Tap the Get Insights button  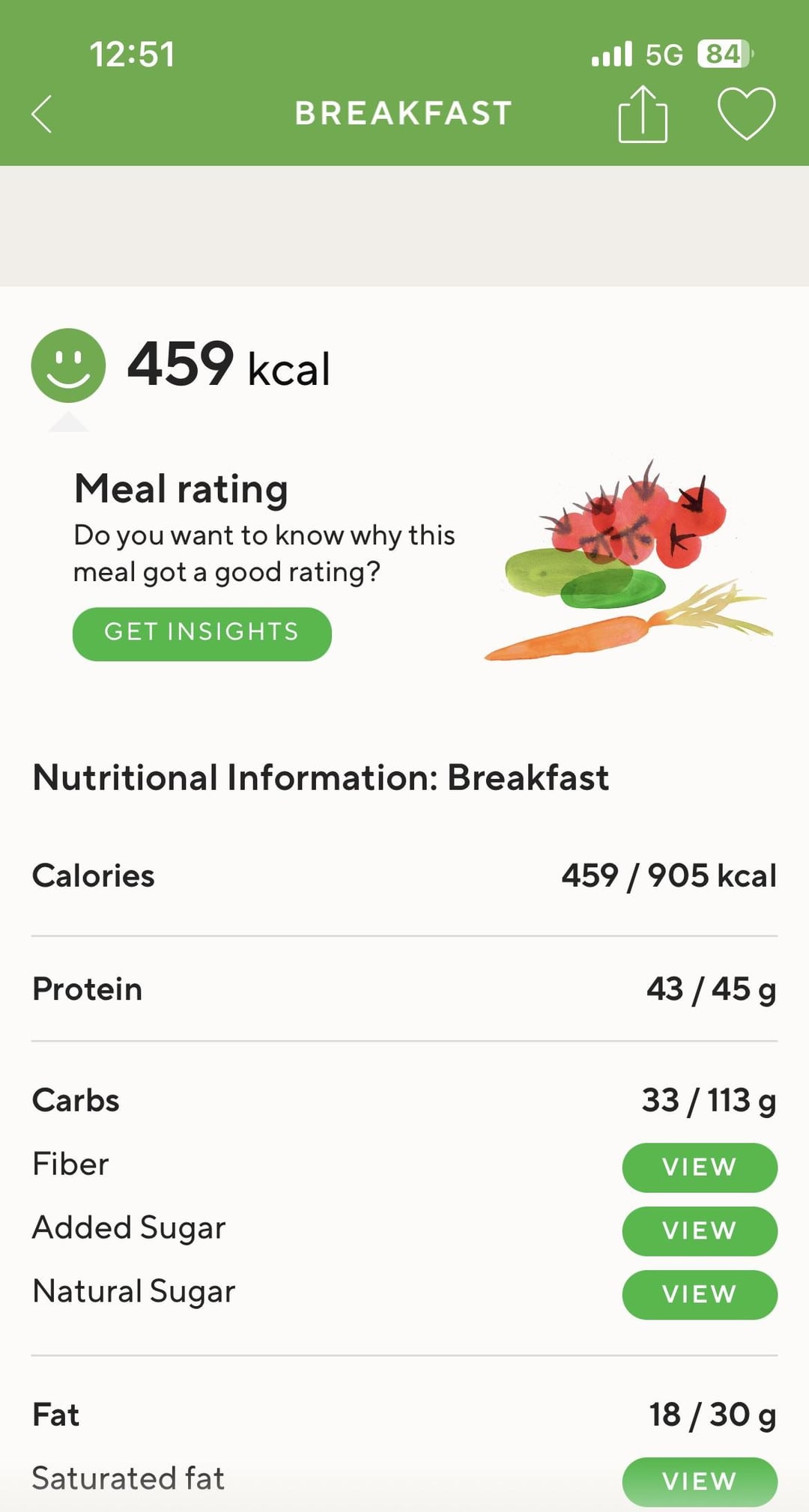point(202,634)
